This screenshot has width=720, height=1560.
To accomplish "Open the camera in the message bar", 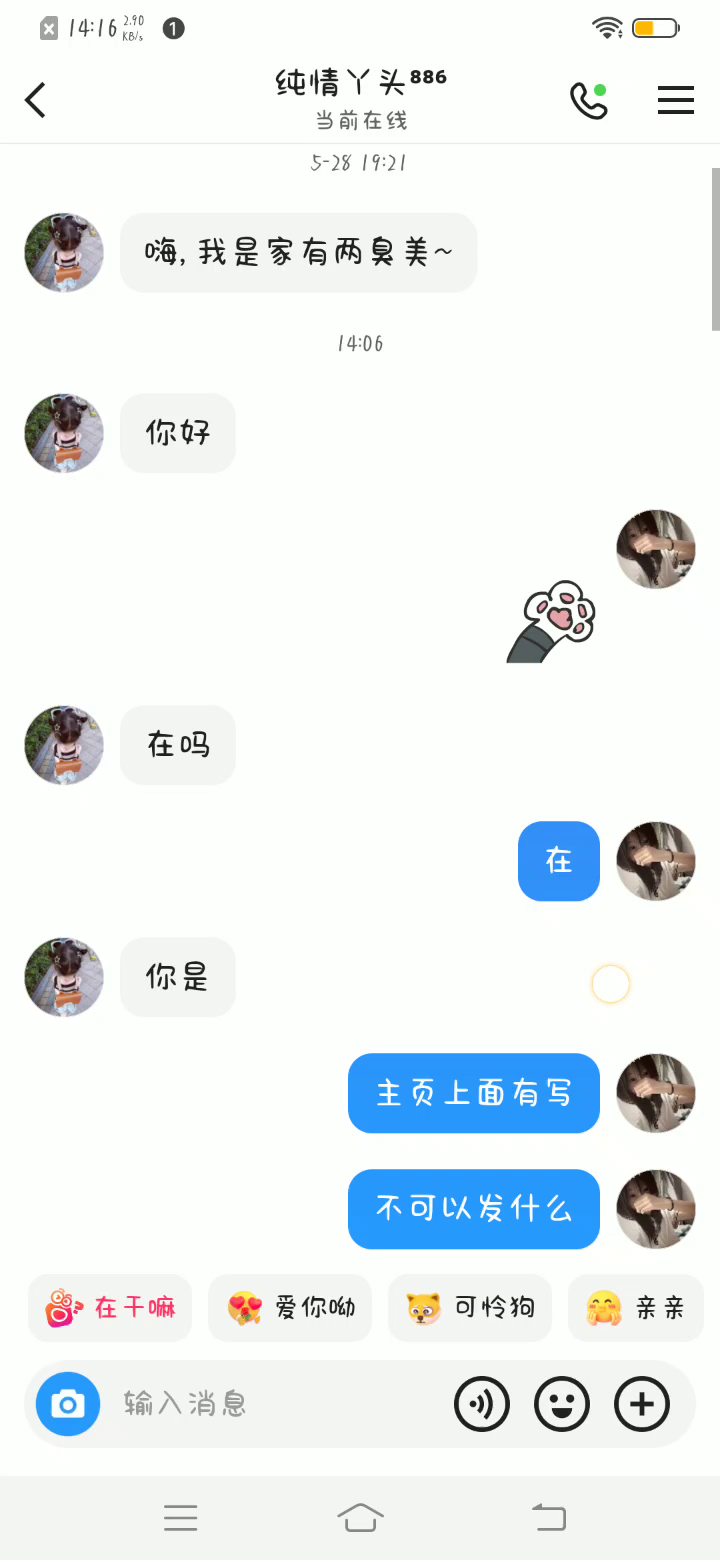I will [68, 1404].
